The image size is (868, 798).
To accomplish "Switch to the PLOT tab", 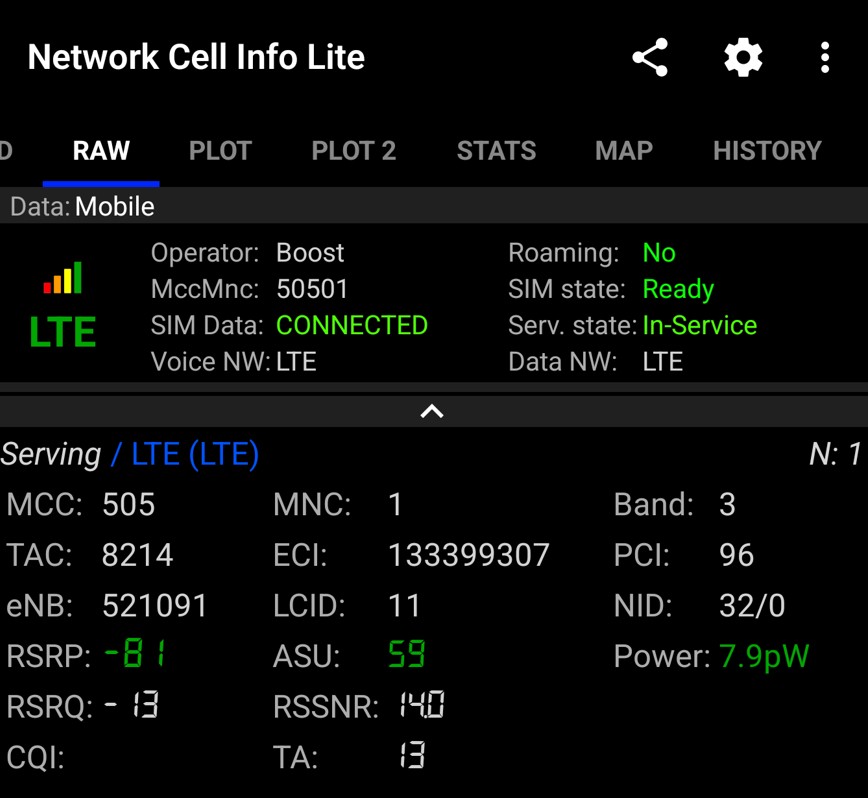I will tap(220, 151).
